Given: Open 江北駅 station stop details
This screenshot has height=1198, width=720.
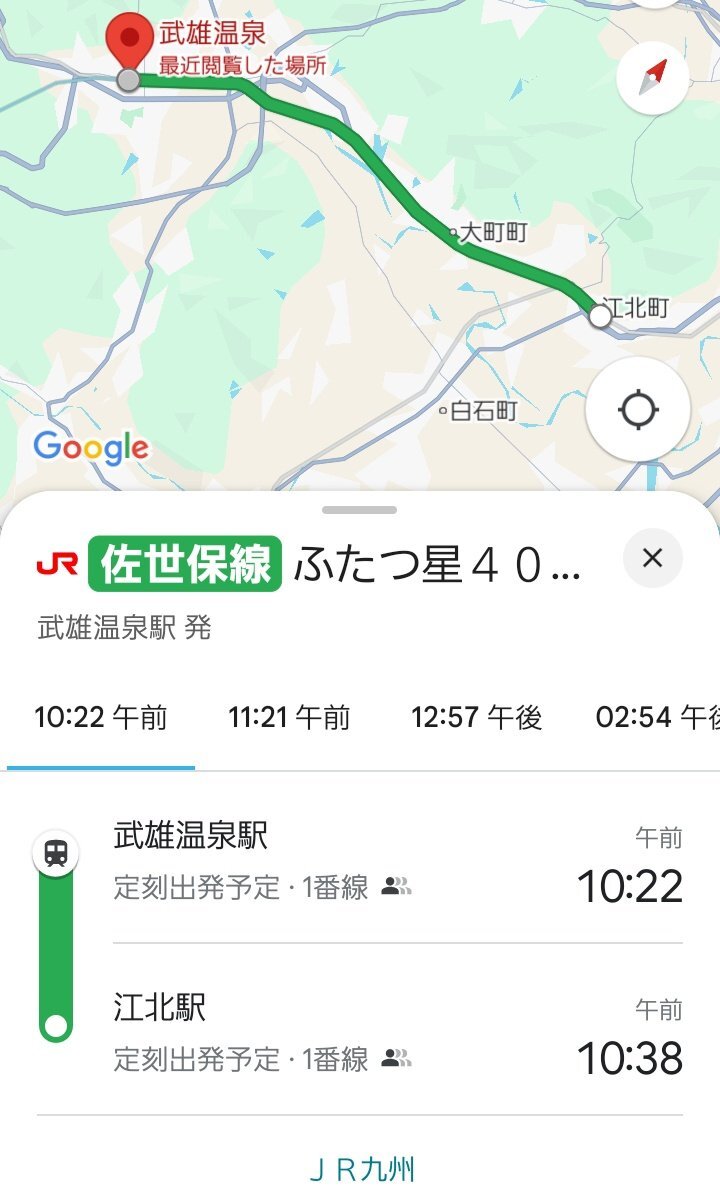Looking at the screenshot, I should (x=160, y=1007).
